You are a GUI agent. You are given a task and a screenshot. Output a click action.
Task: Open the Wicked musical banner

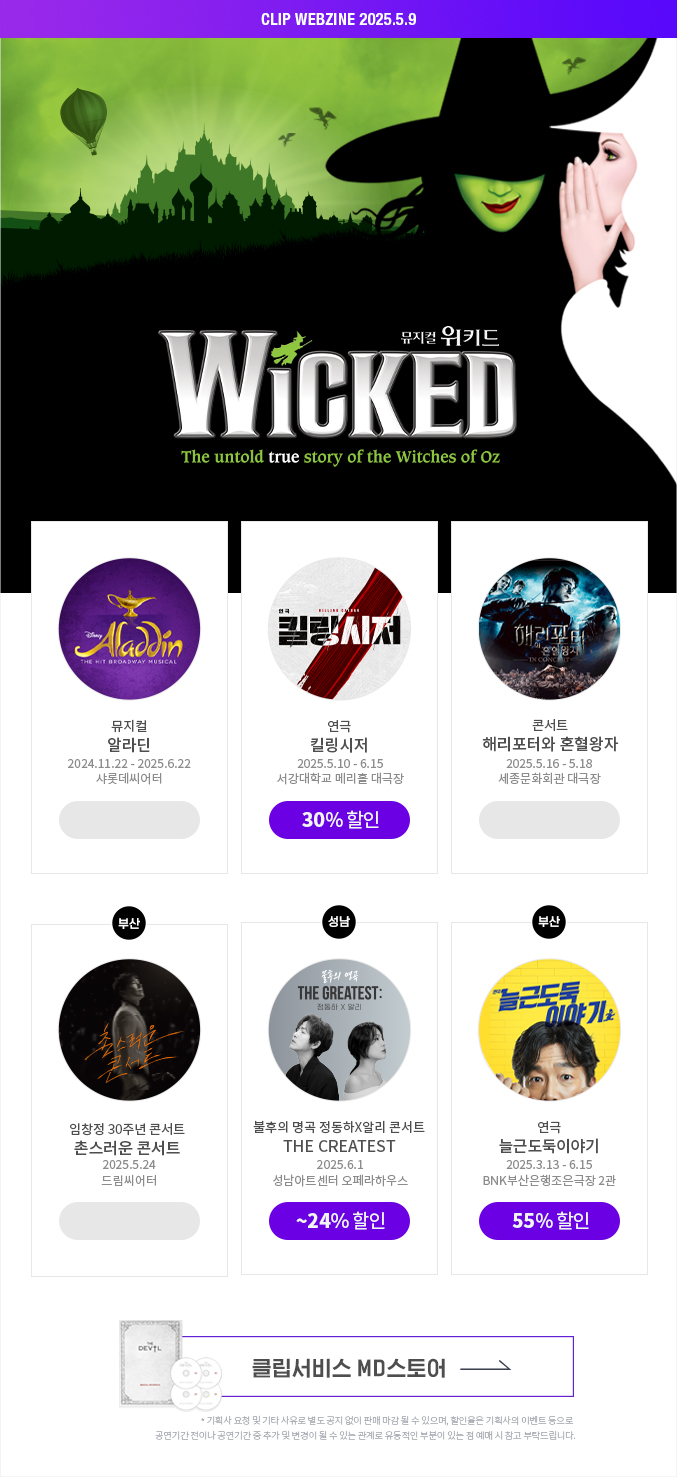[x=338, y=300]
